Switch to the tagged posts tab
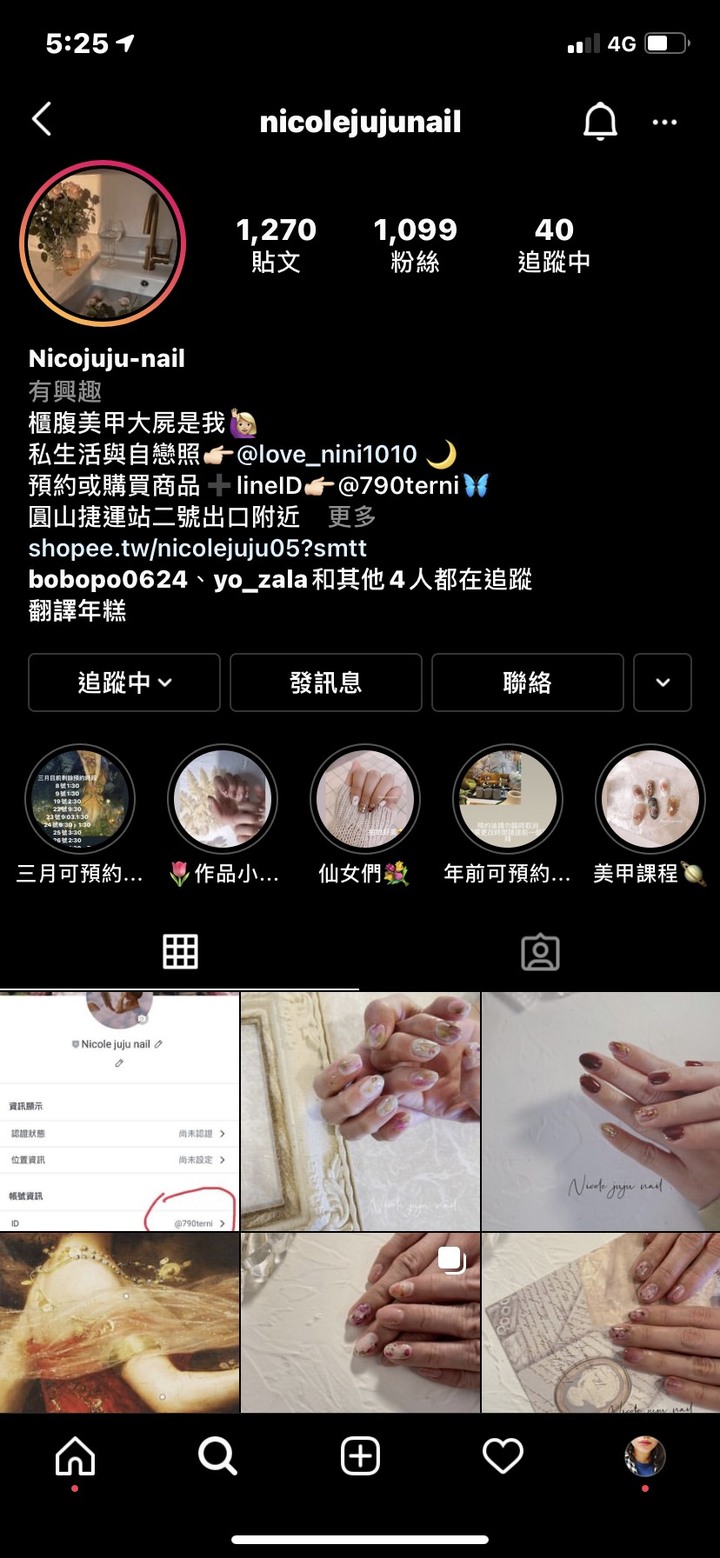Viewport: 720px width, 1558px height. pos(540,952)
